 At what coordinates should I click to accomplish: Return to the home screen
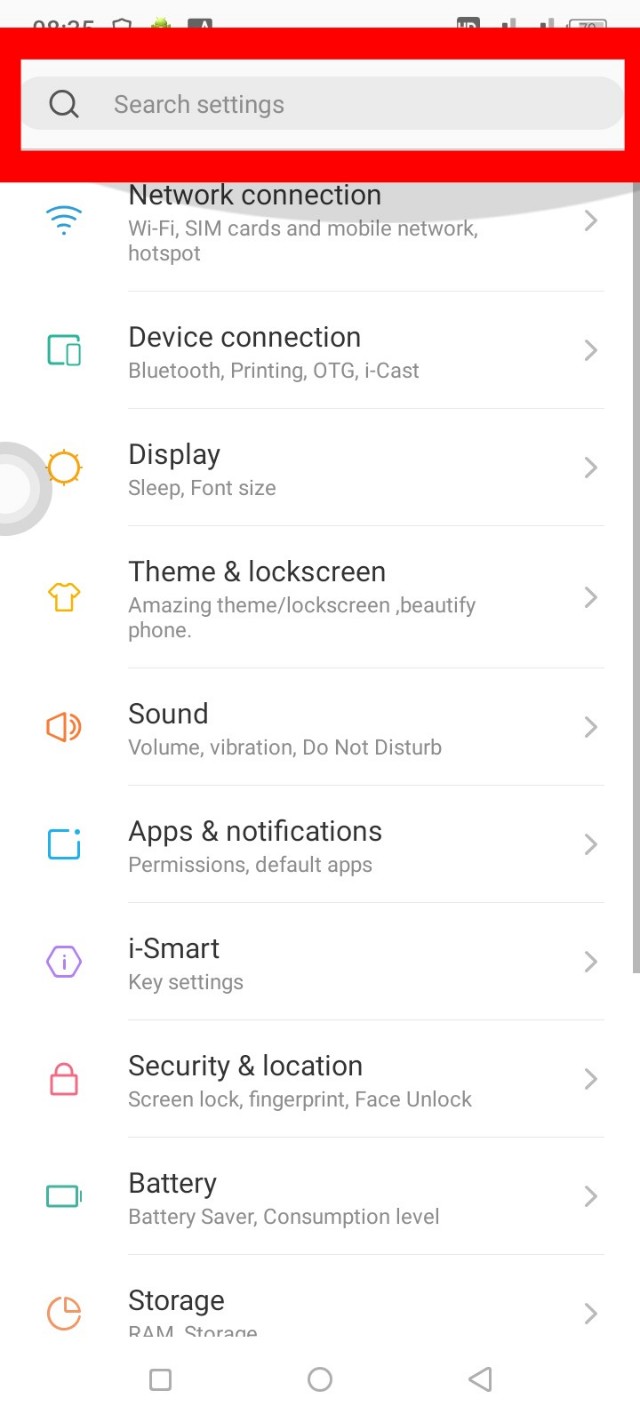(x=320, y=1380)
